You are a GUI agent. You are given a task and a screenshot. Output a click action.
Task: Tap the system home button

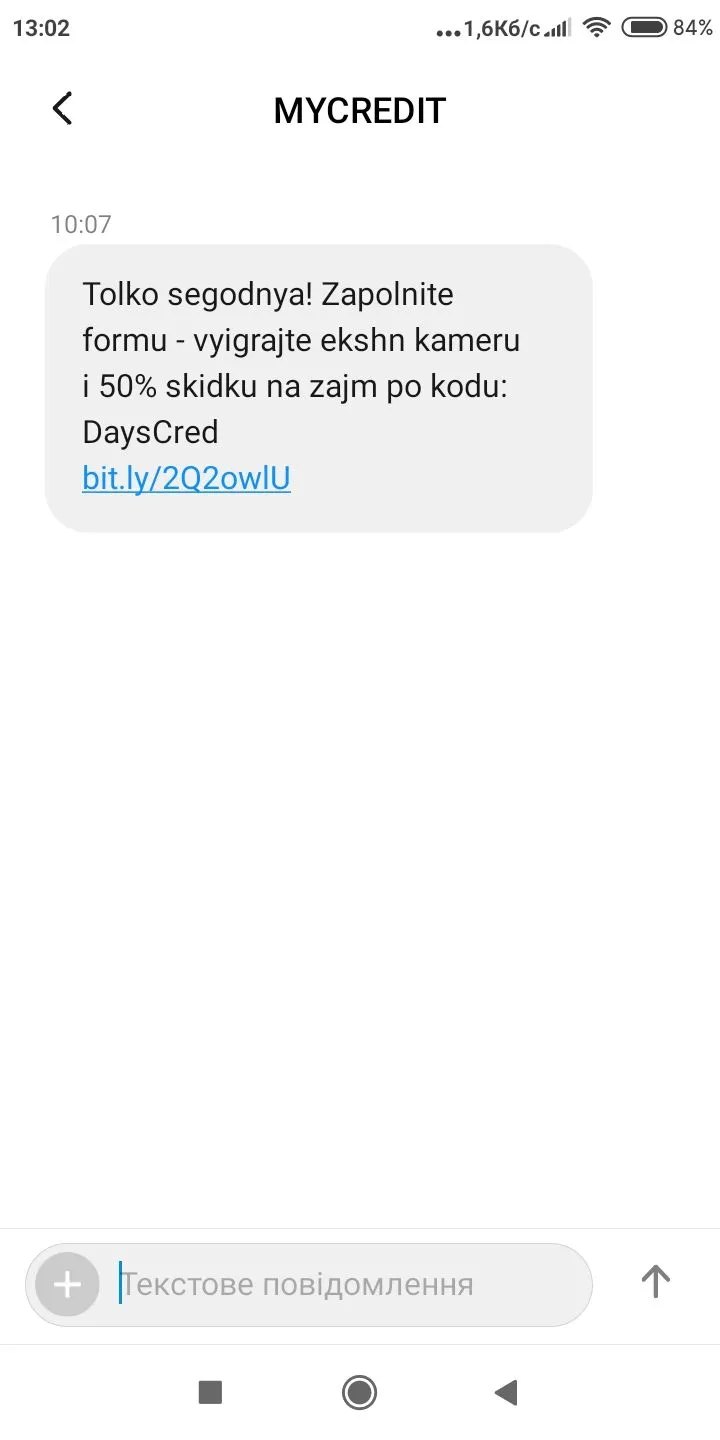point(359,1391)
